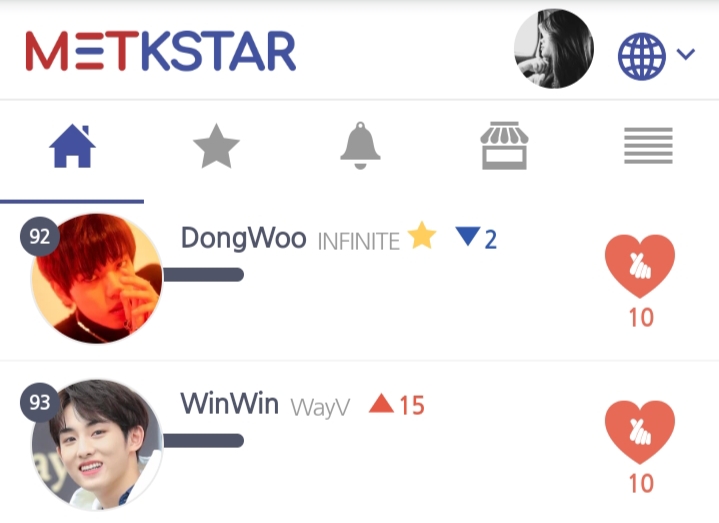719x523 pixels.
Task: Open the hamburger menu tab
Action: tap(648, 149)
